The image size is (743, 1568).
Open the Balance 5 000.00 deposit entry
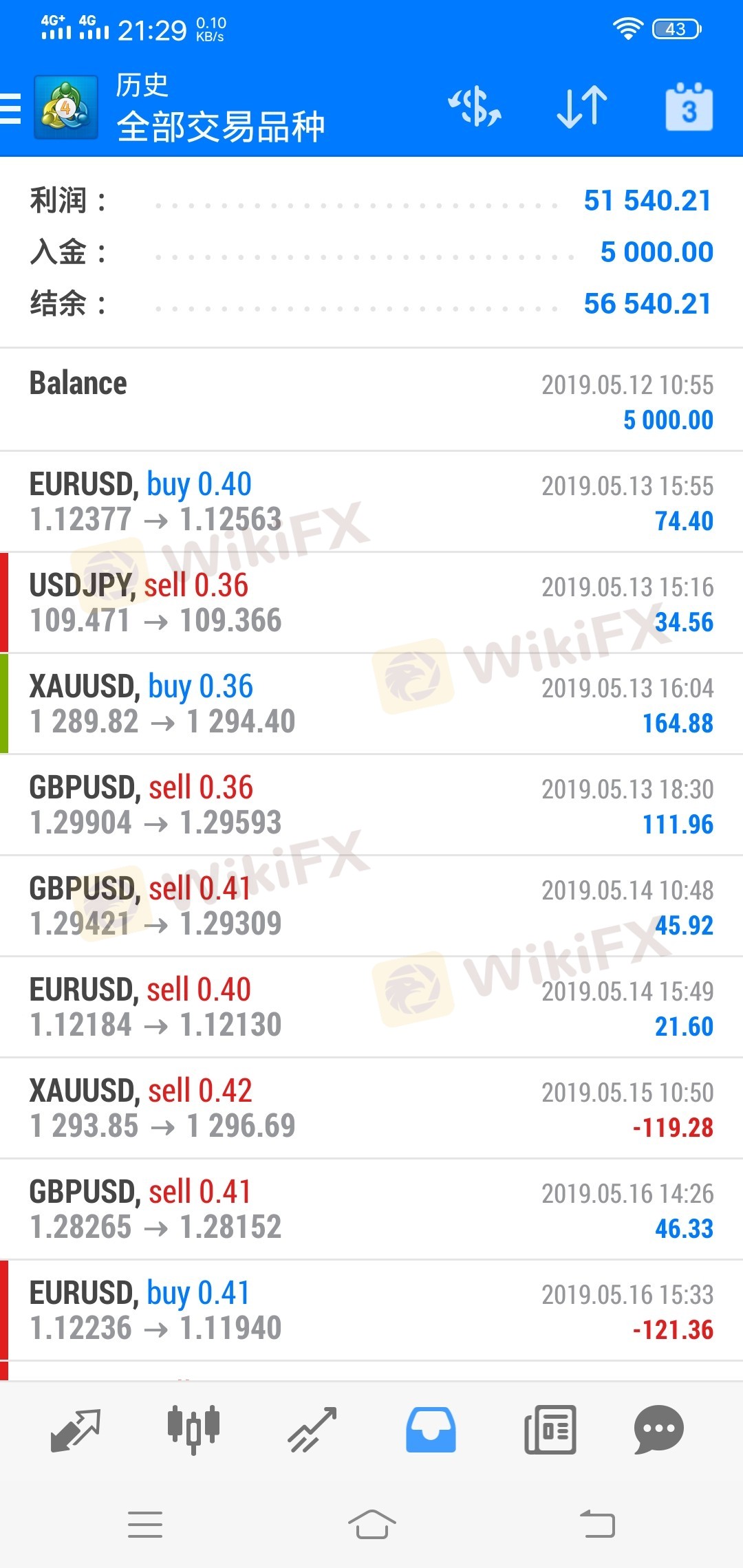pyautogui.click(x=371, y=401)
